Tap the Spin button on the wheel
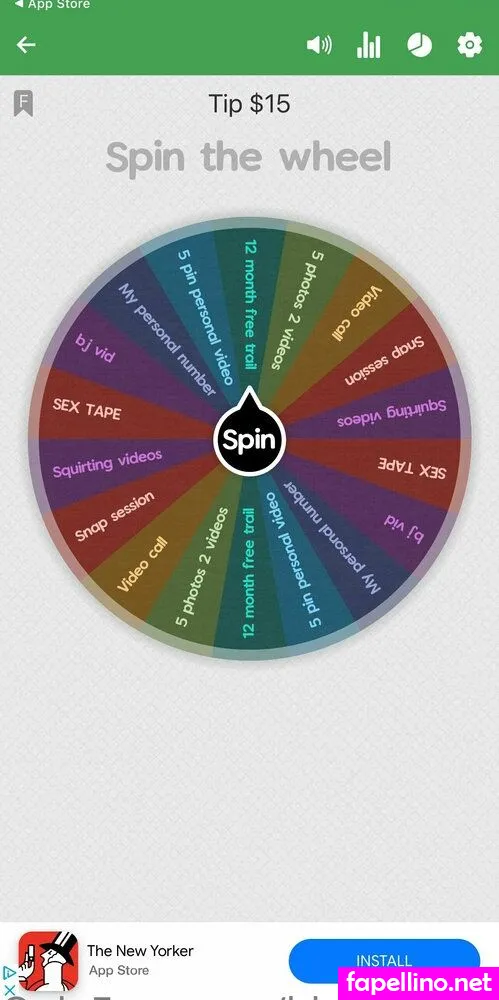499x1000 pixels. tap(250, 439)
